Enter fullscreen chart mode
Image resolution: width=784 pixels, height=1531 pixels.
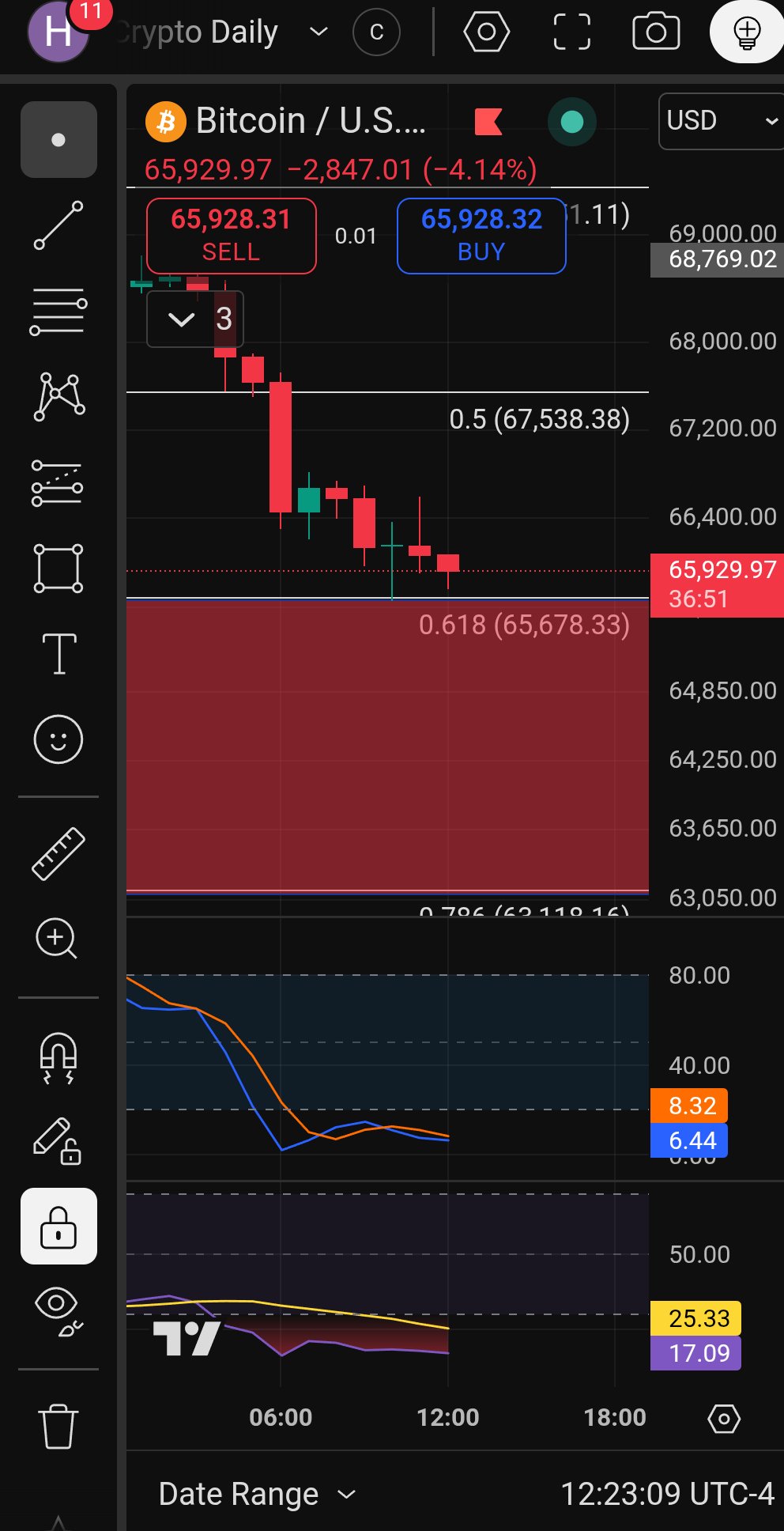click(x=571, y=32)
